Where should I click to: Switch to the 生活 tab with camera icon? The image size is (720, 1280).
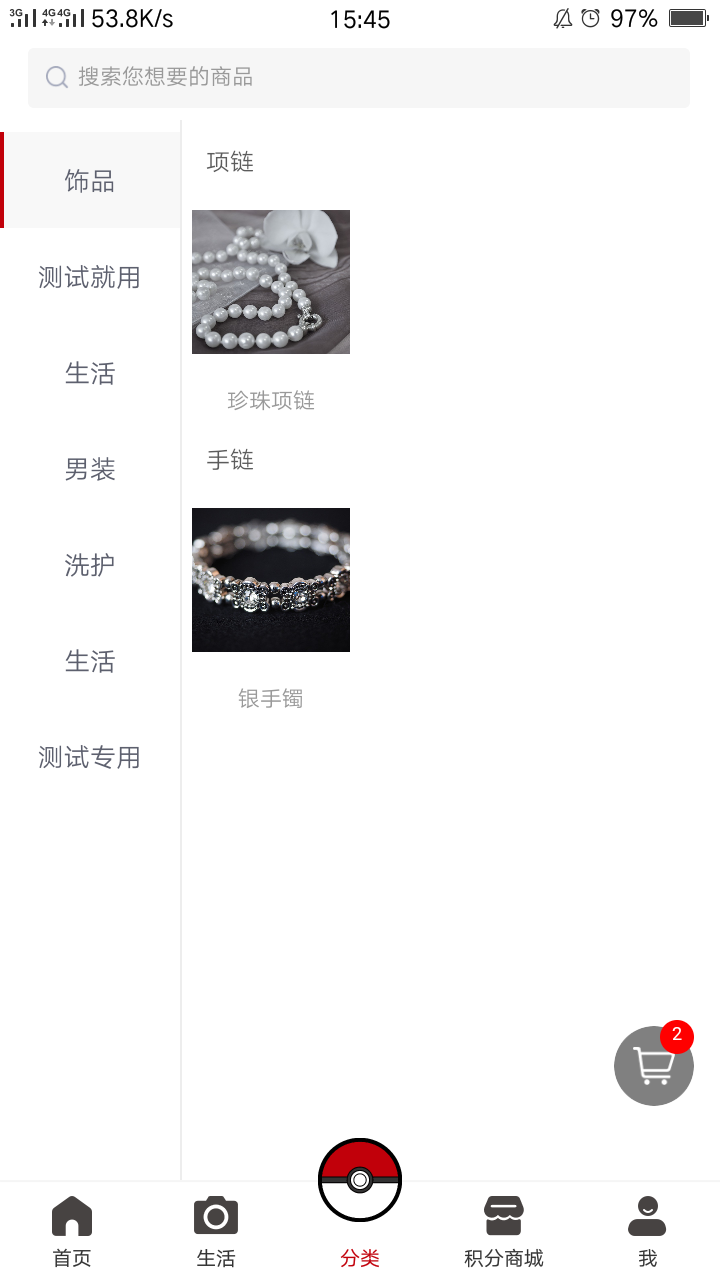point(216,1231)
